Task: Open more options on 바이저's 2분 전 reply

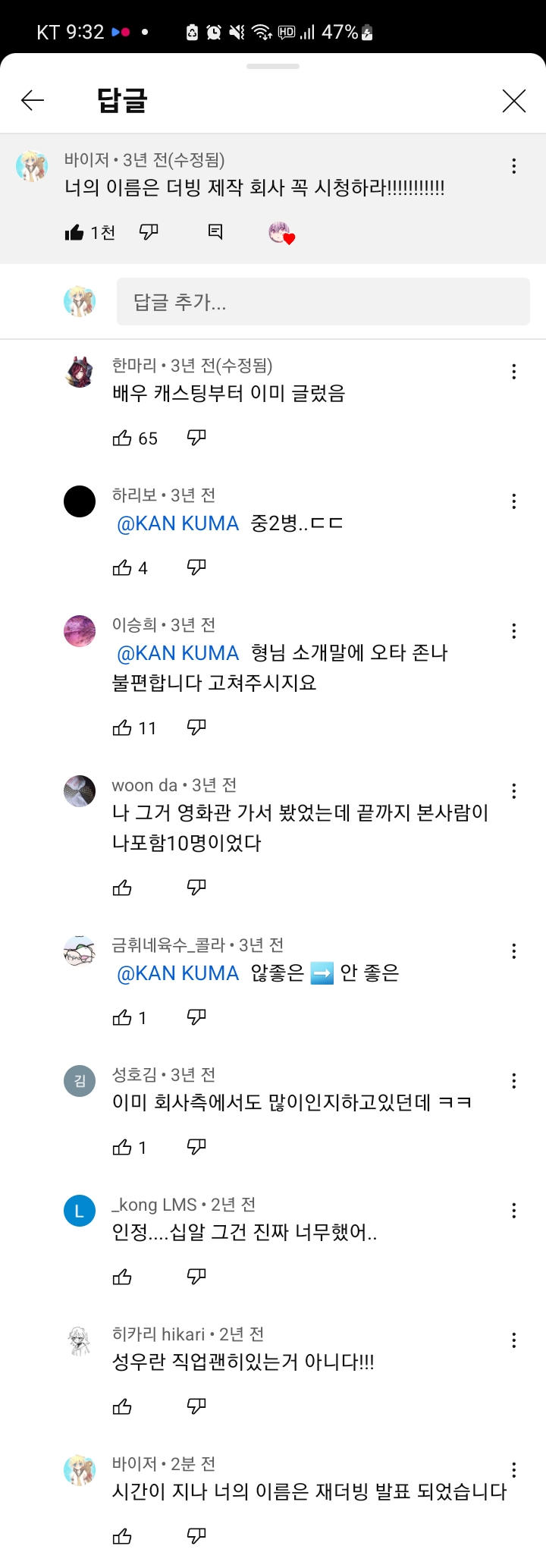Action: click(x=514, y=1470)
